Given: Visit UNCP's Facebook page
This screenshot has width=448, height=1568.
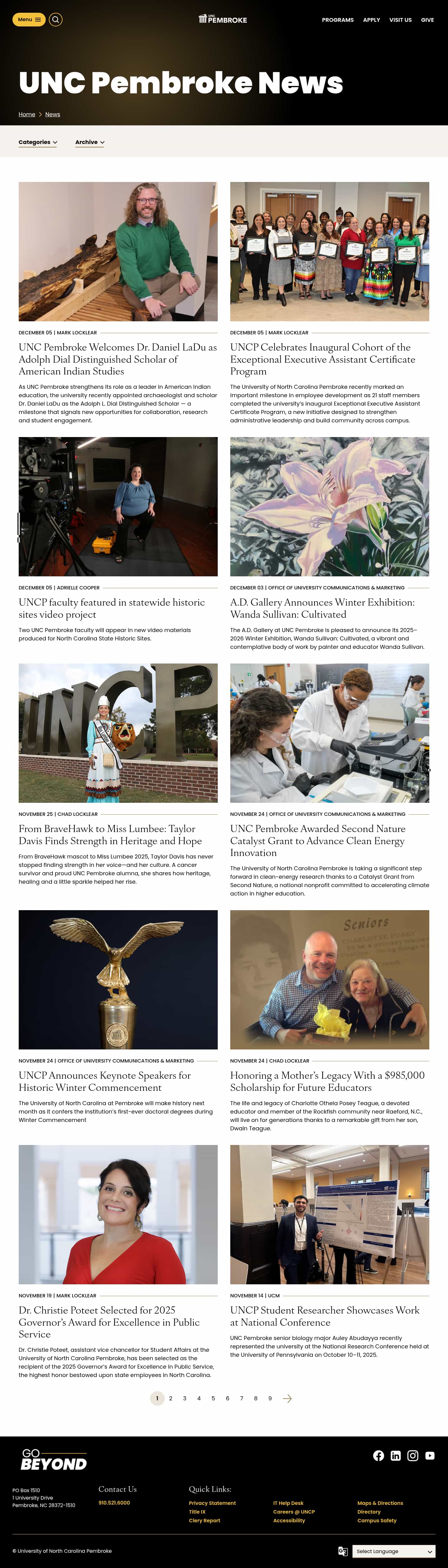Looking at the screenshot, I should (379, 1455).
